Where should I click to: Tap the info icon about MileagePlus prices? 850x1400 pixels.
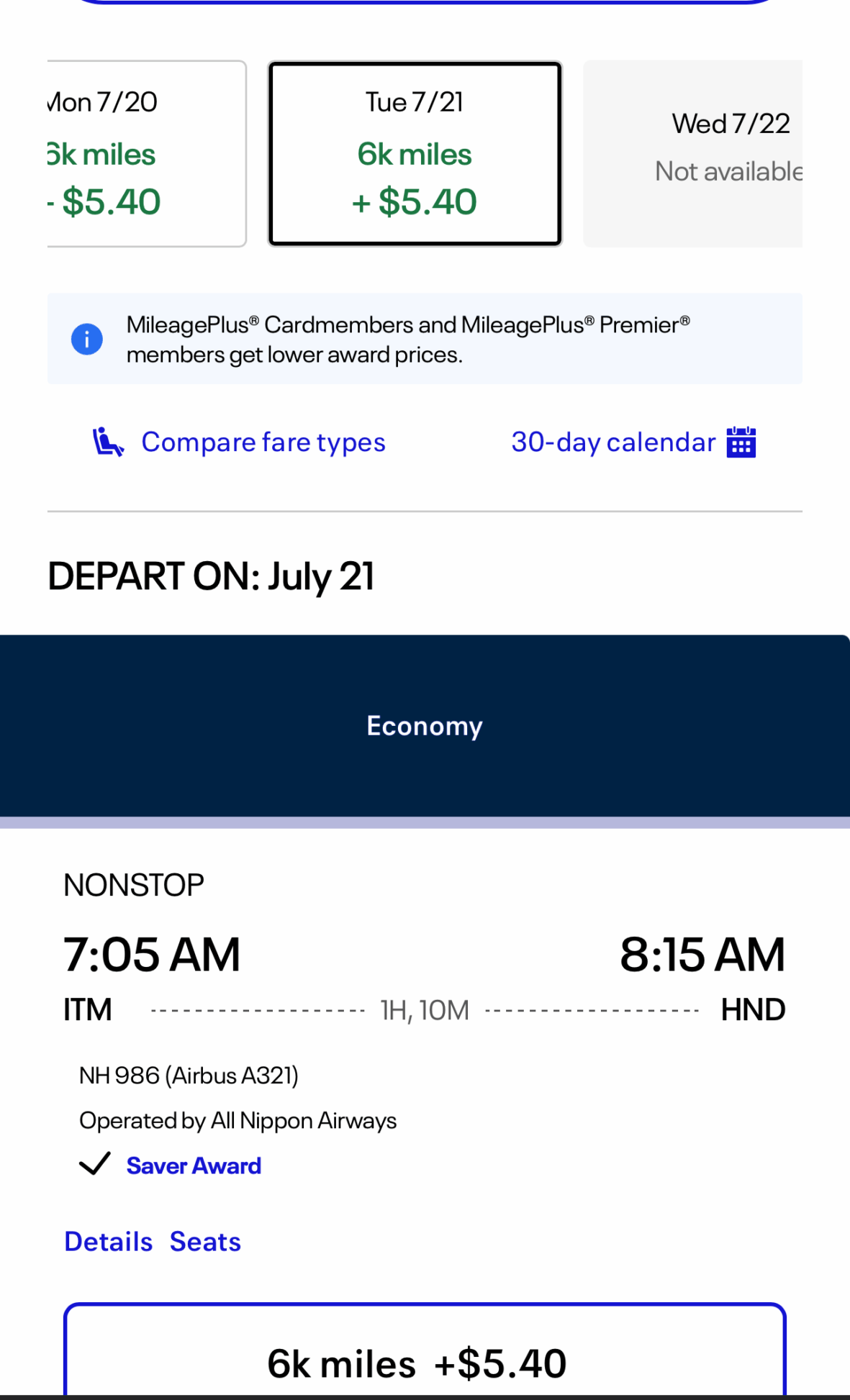tap(86, 339)
